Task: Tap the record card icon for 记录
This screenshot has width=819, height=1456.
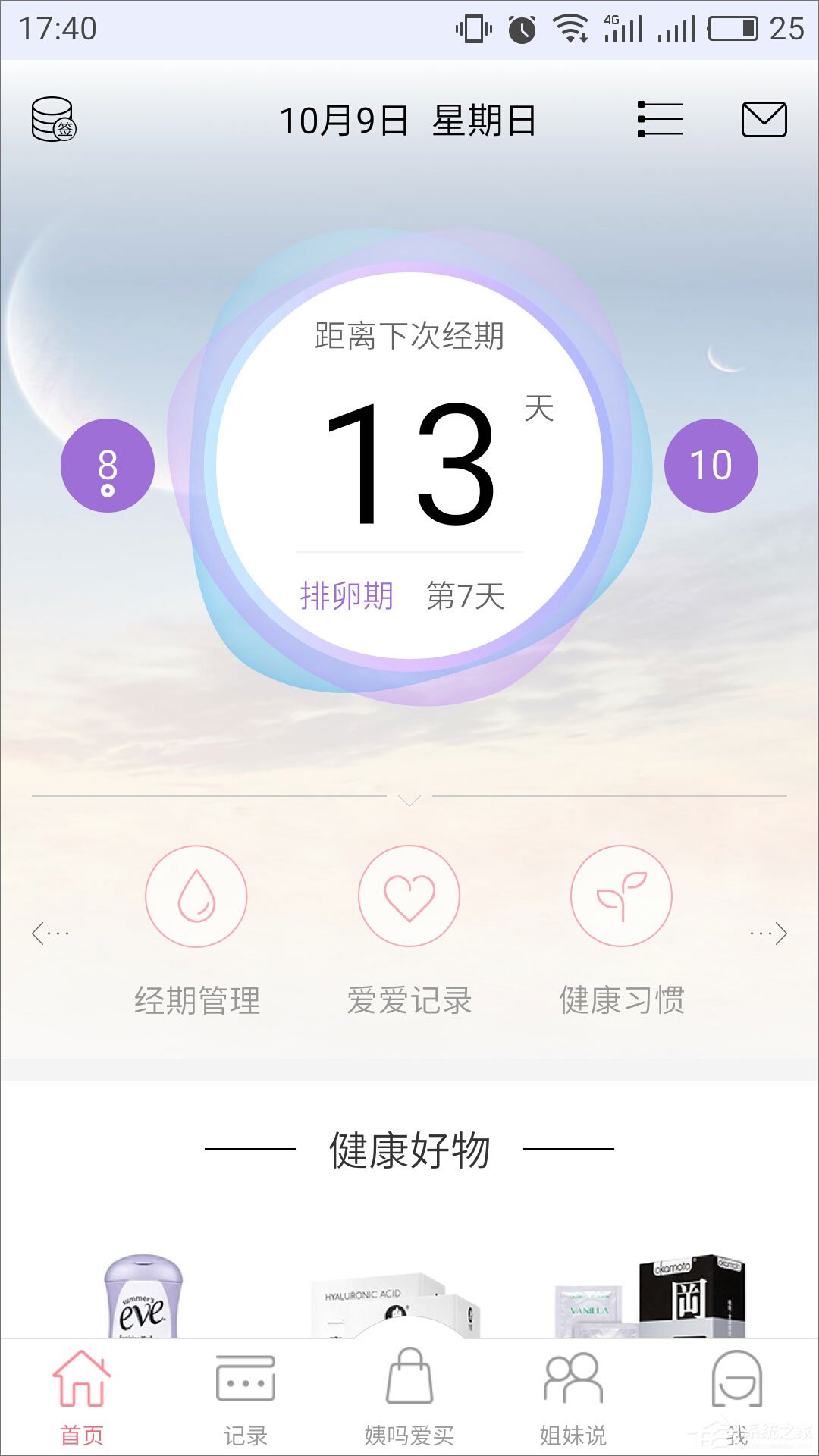Action: pyautogui.click(x=245, y=1398)
